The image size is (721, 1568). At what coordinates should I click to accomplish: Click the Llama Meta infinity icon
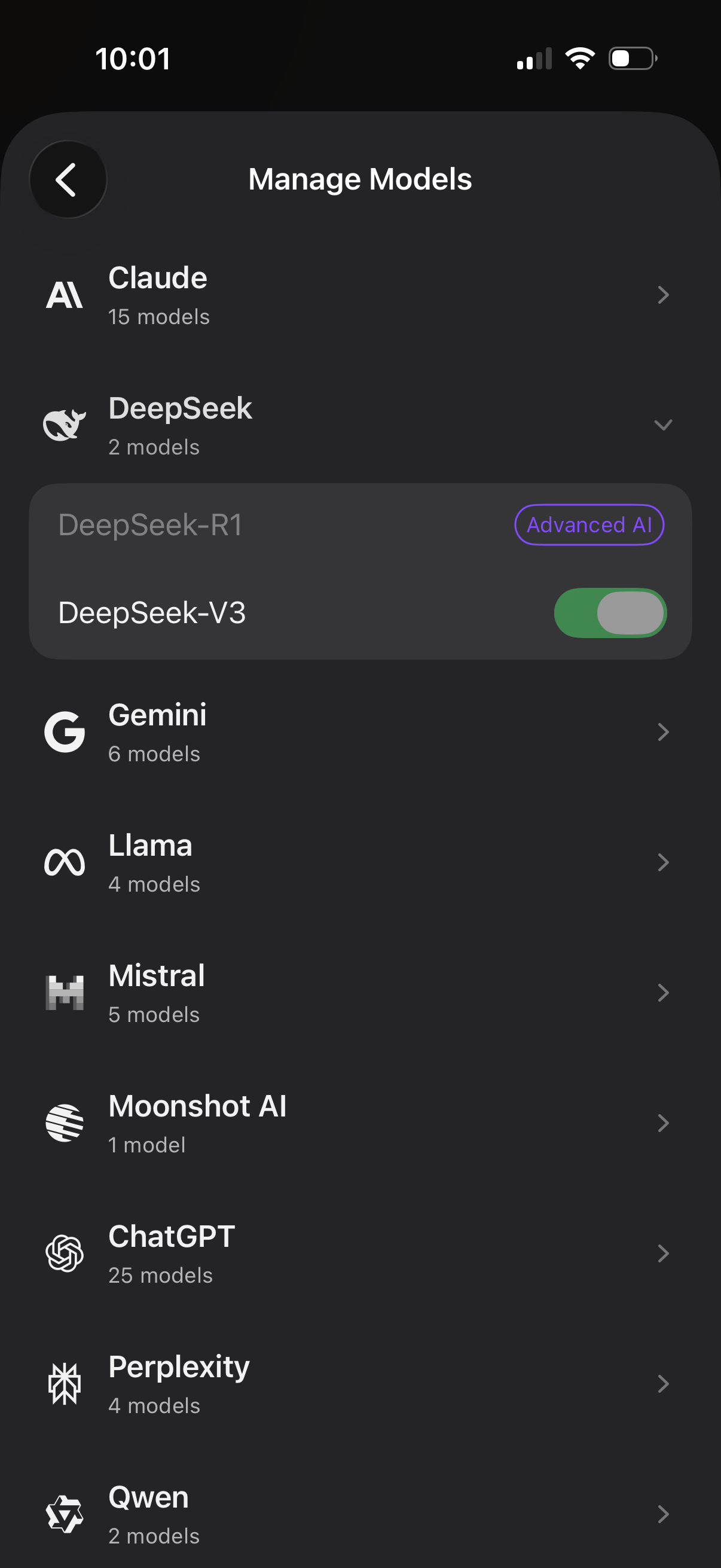pos(65,862)
